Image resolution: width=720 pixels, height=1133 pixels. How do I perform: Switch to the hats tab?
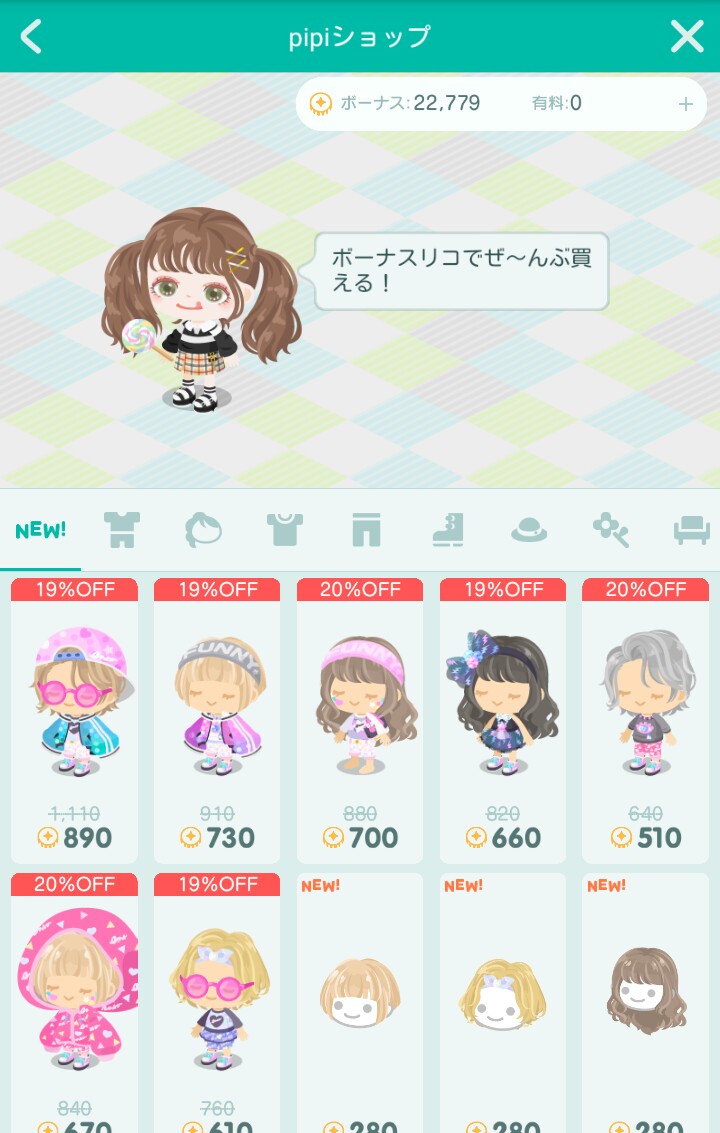[529, 530]
